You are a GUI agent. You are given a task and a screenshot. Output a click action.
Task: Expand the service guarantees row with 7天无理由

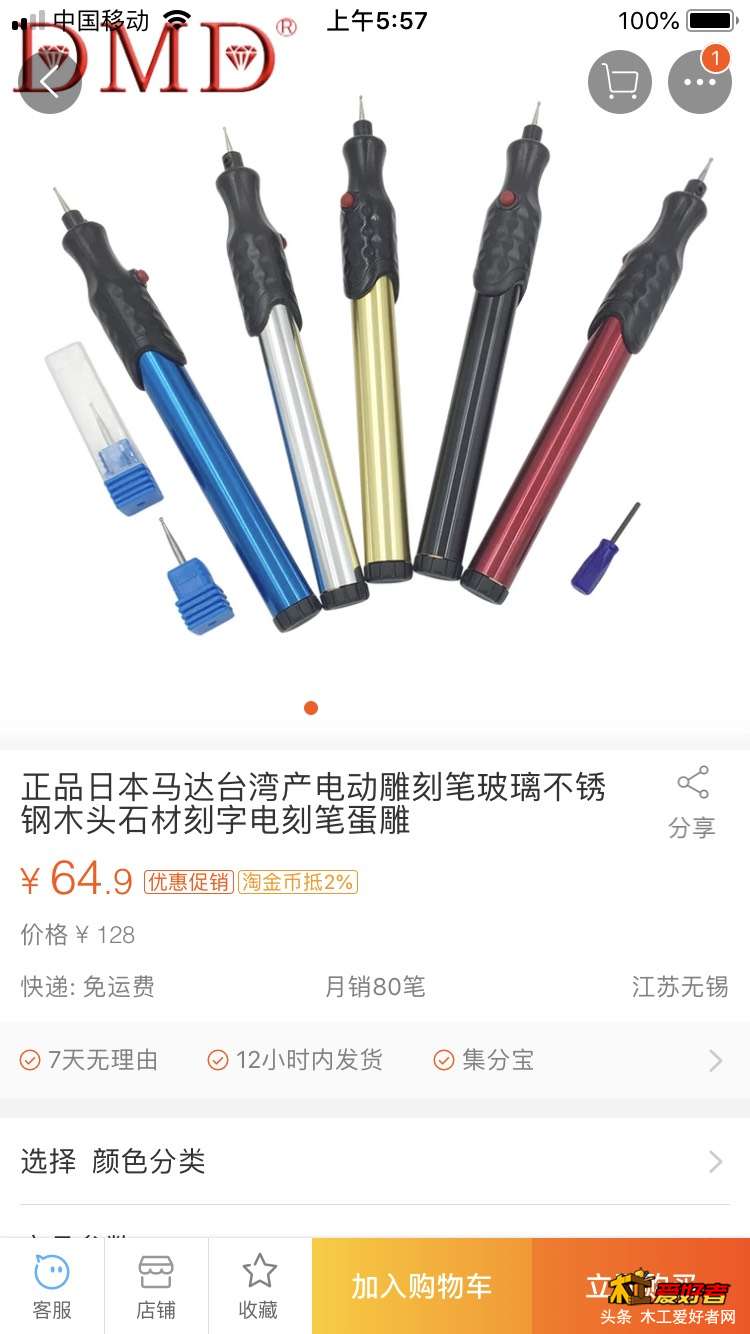374,1060
